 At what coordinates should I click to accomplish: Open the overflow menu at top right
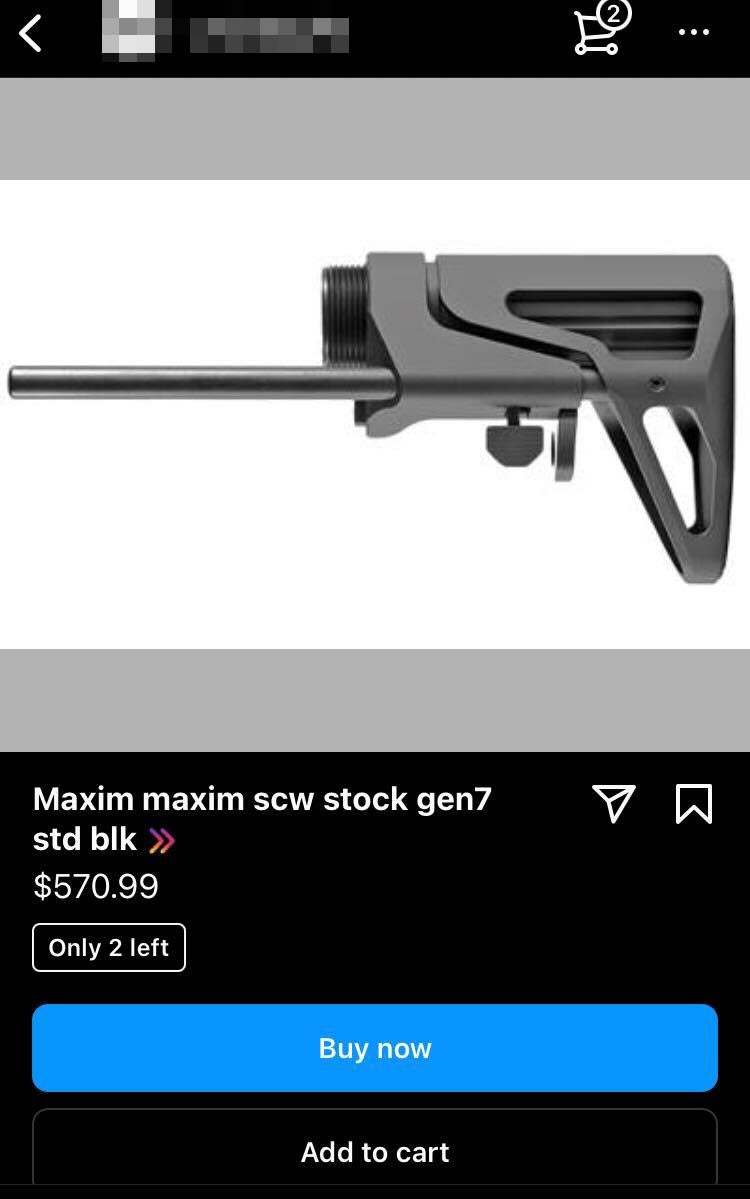point(691,33)
